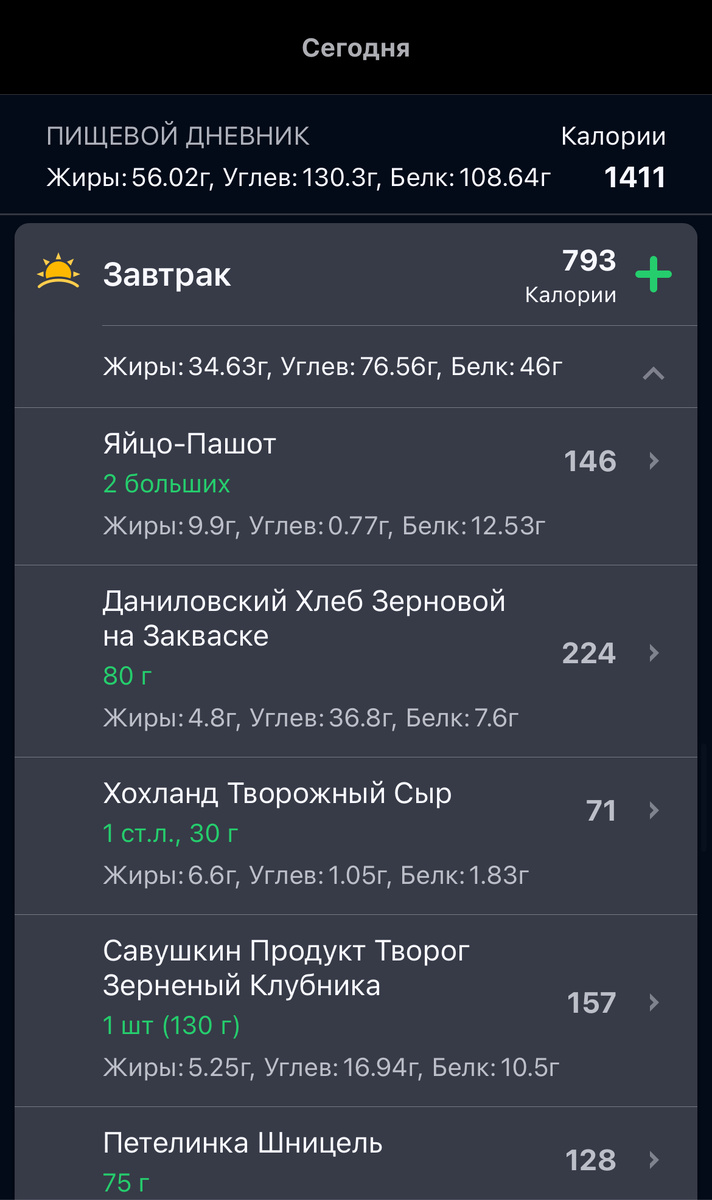Open Даниловский Хлеб Зерновой на Закваске entry

tap(356, 661)
